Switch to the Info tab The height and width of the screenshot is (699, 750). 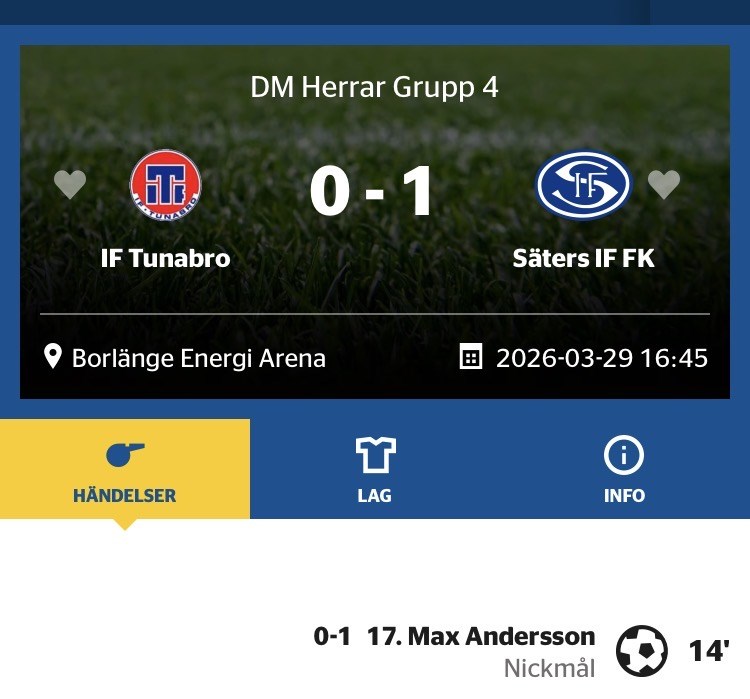click(624, 469)
